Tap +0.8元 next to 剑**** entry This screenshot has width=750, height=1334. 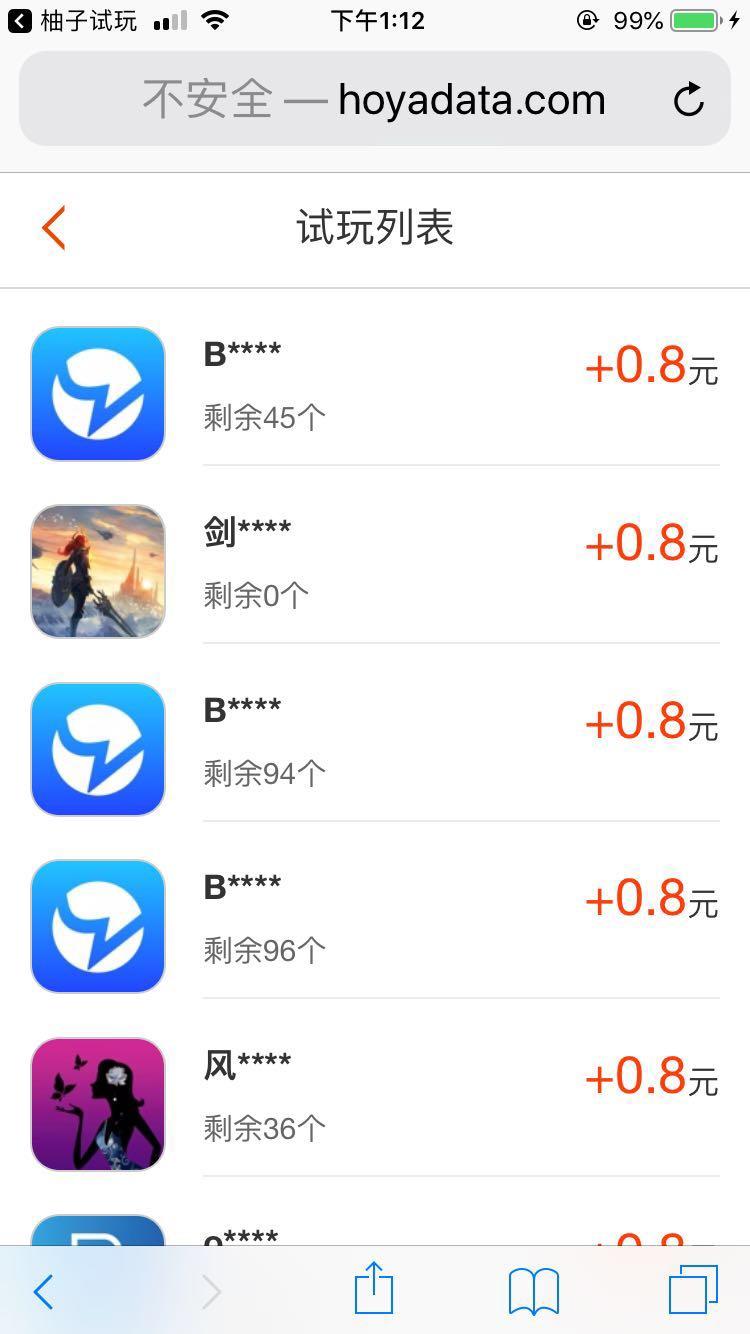[x=651, y=546]
